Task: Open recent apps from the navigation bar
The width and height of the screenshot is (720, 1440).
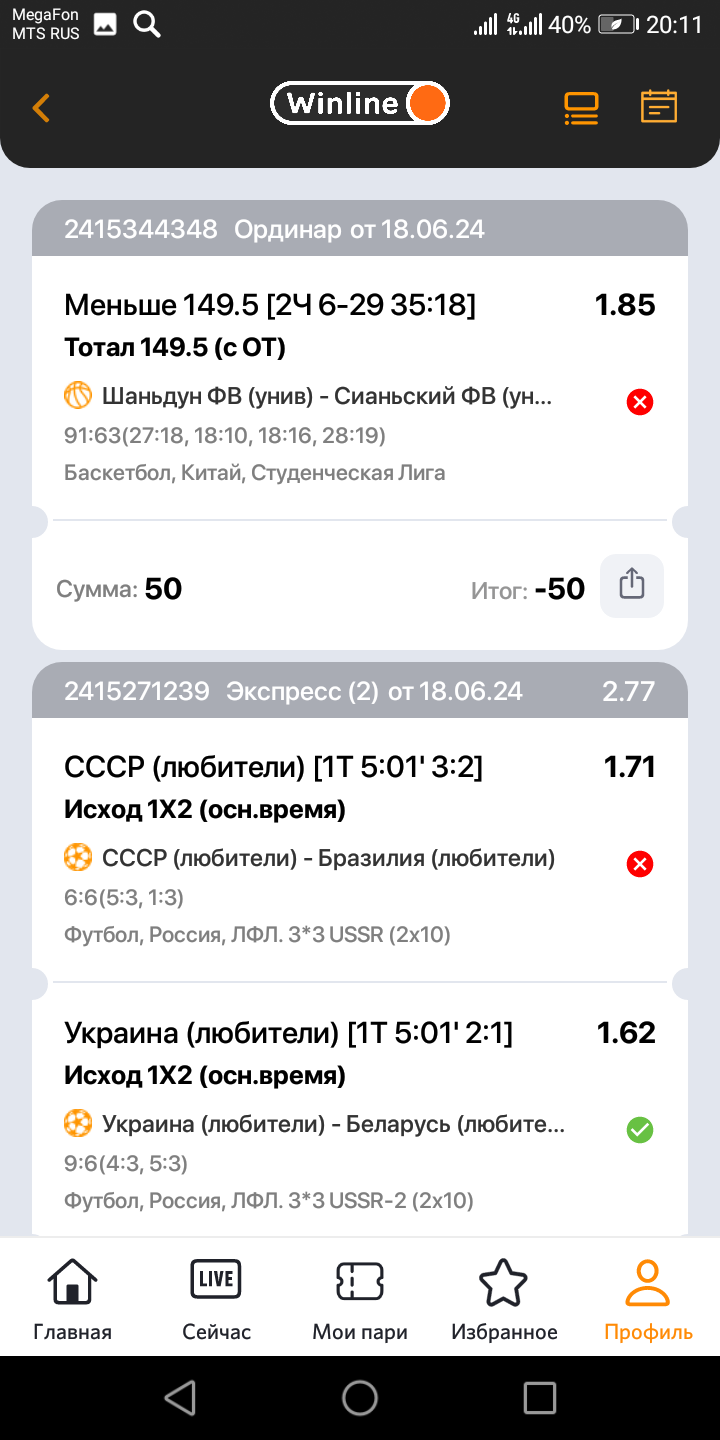Action: tap(539, 1398)
